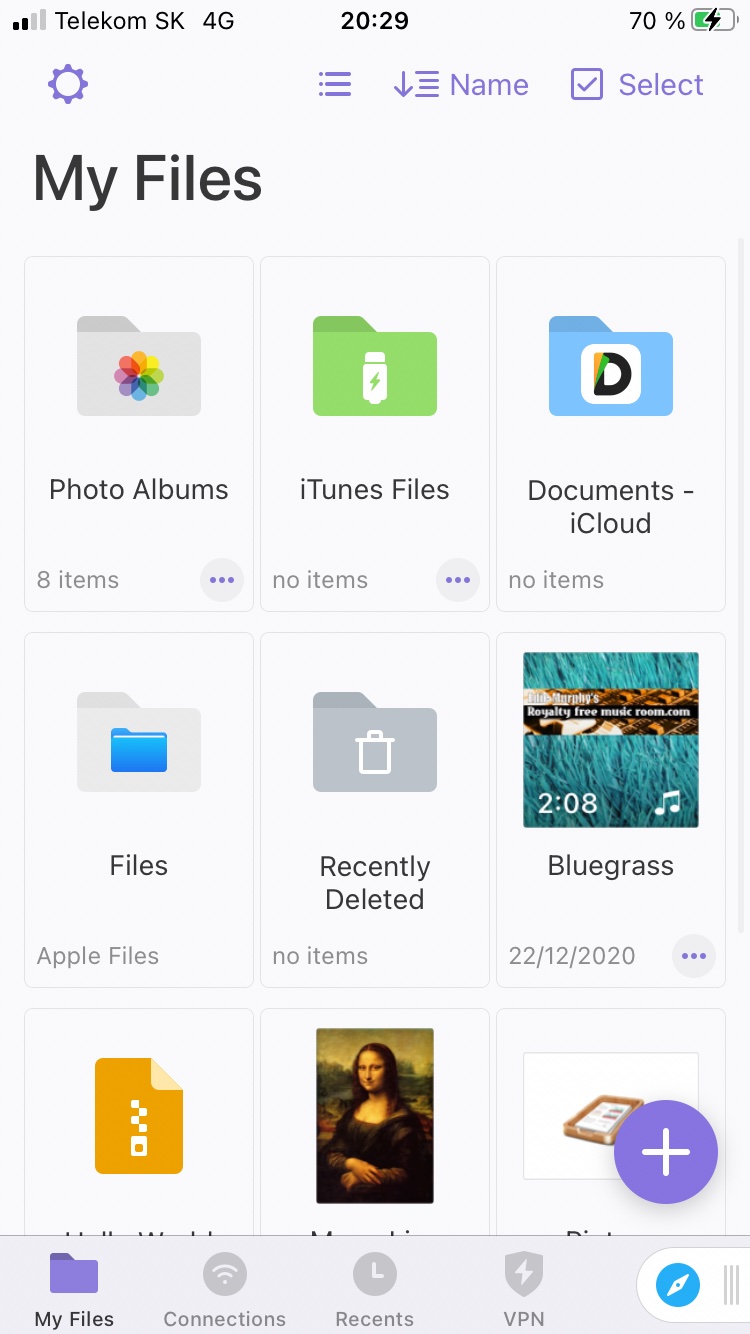Open settings gear icon
This screenshot has height=1334, width=750.
point(68,85)
